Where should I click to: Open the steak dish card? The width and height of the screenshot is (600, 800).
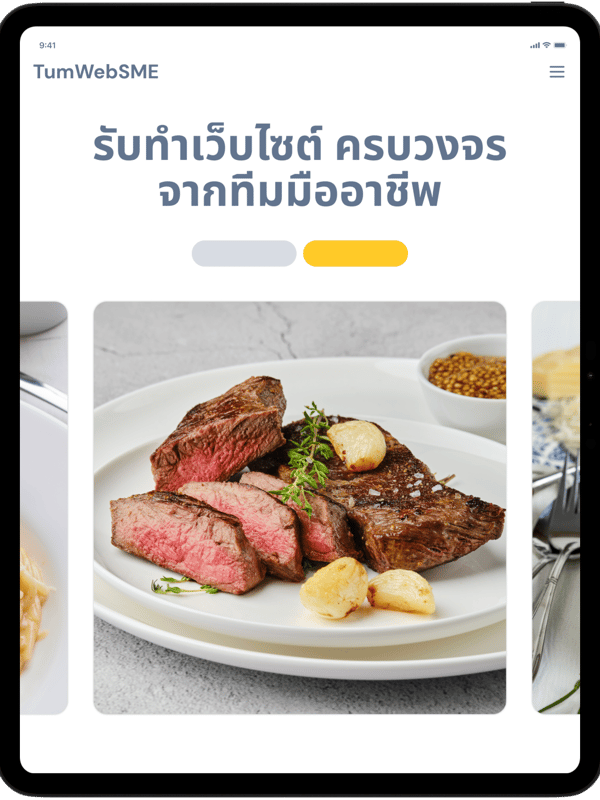300,507
